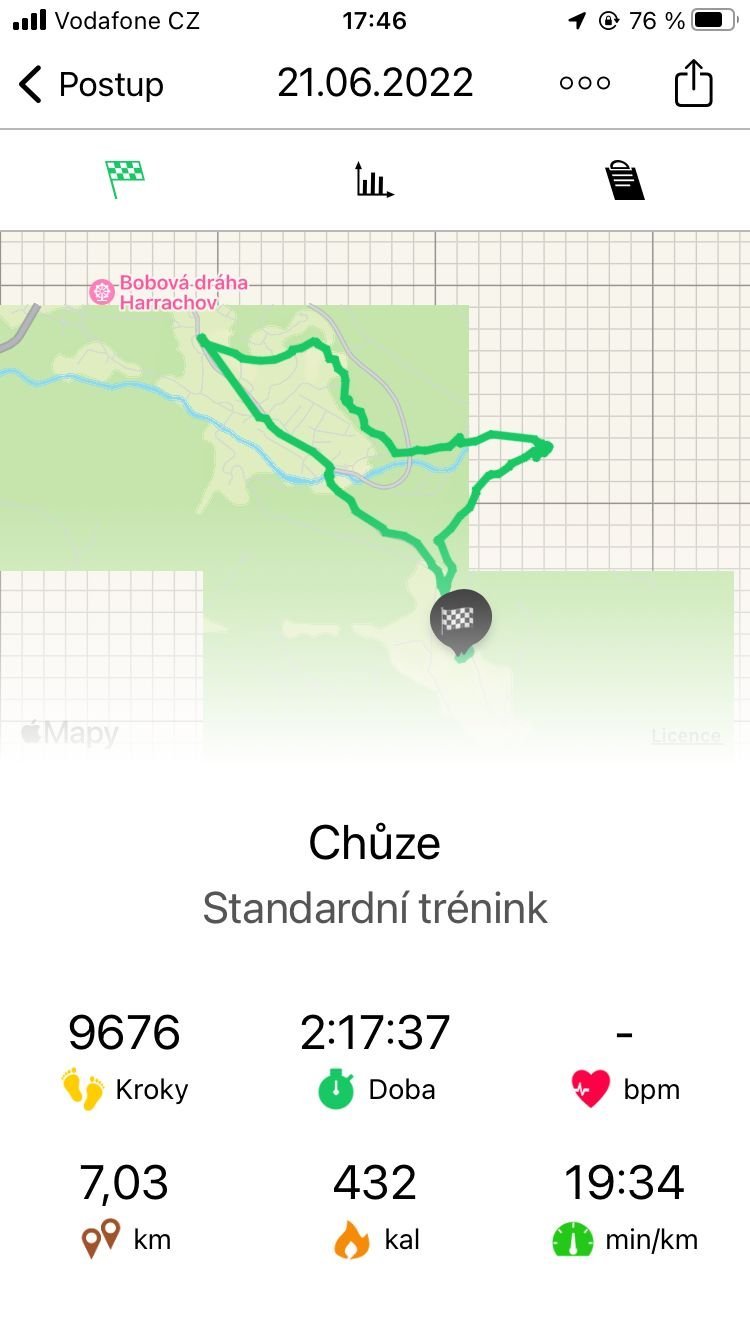Open the three-dot overflow menu
Screen dimensions: 750x1334
[585, 84]
